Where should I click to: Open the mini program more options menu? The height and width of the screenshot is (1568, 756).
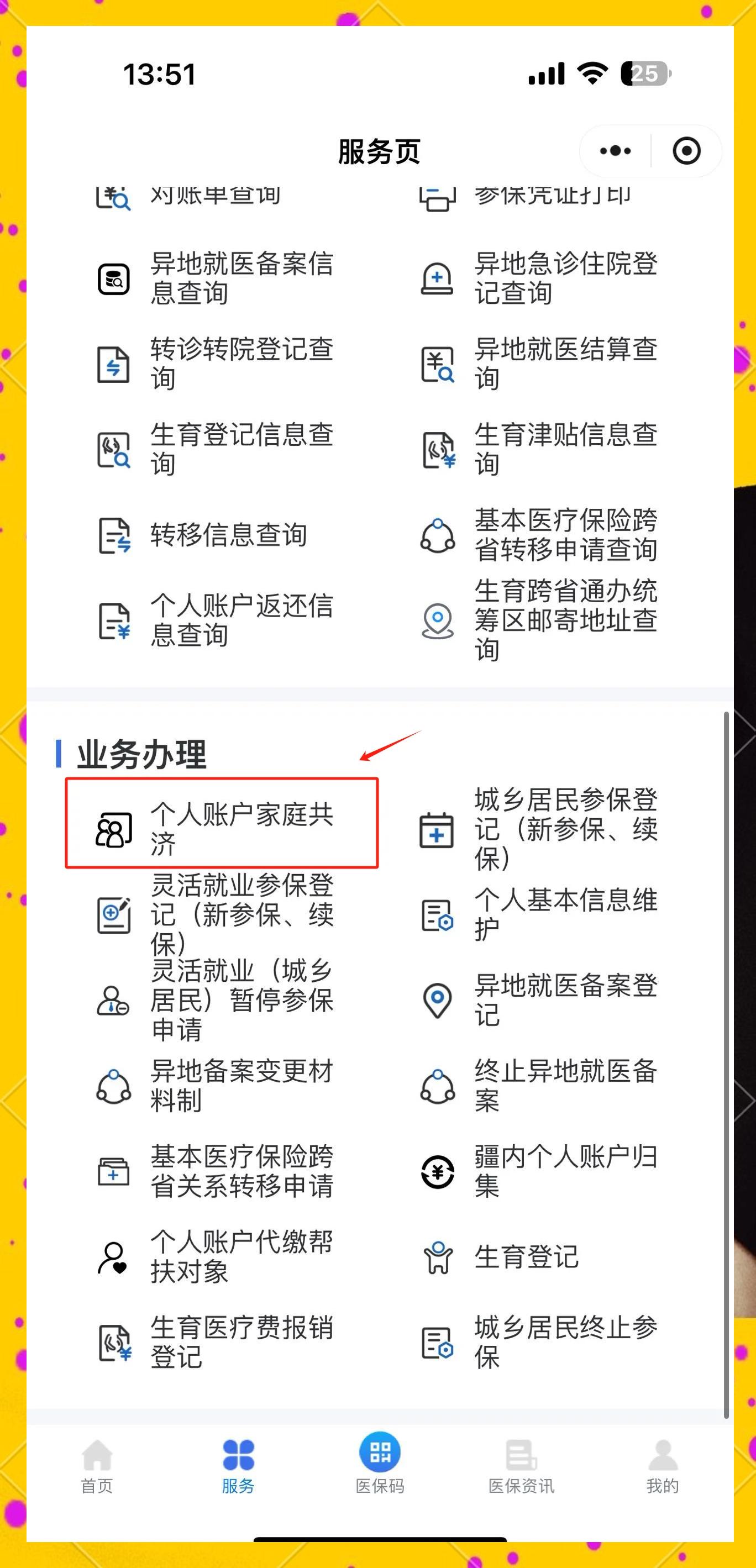pyautogui.click(x=615, y=151)
